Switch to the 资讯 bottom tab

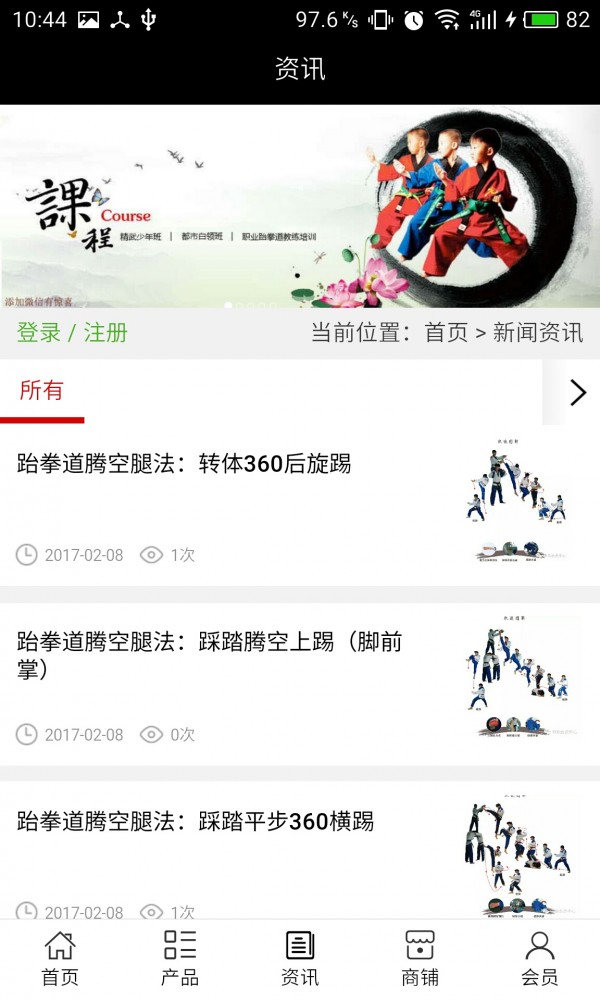tap(300, 958)
